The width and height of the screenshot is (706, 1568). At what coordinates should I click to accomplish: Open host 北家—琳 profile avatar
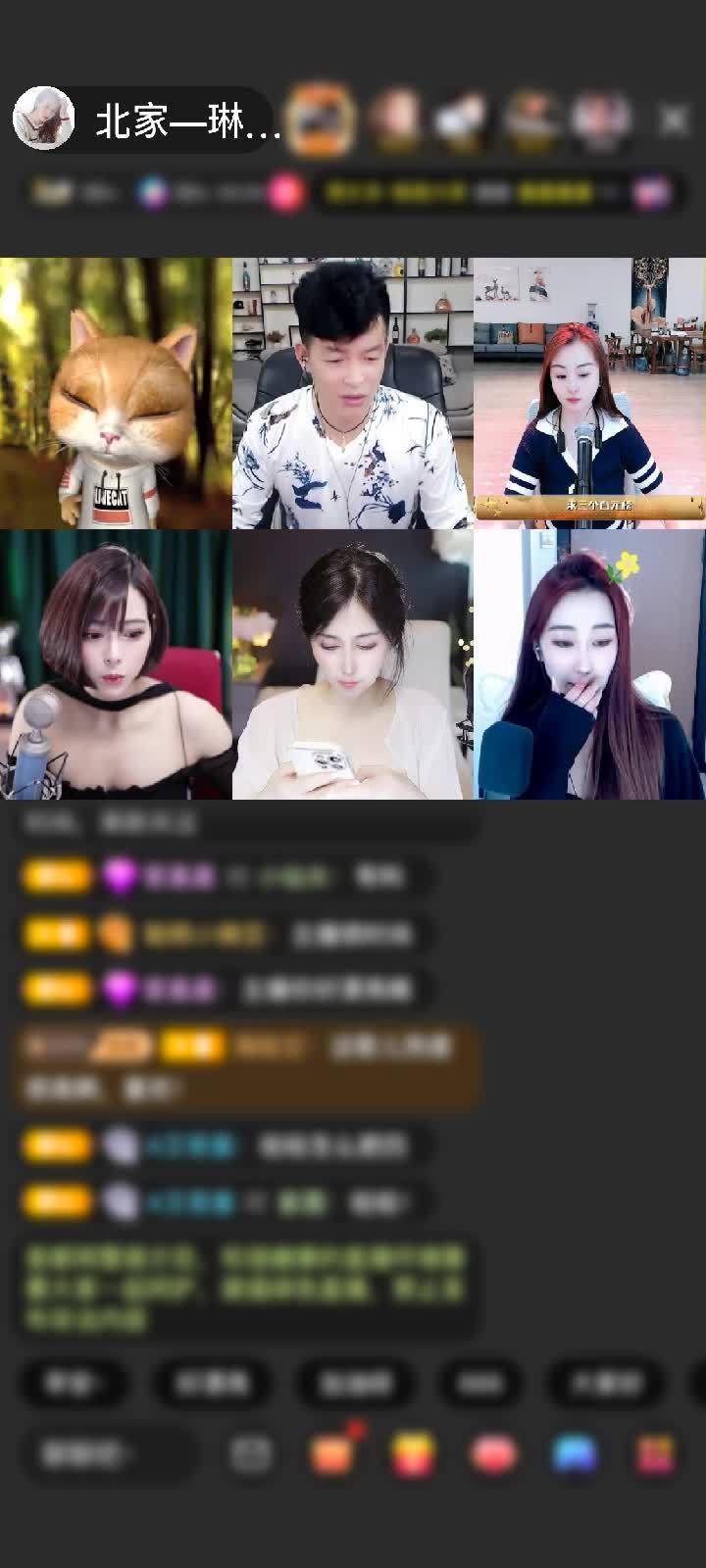[x=43, y=119]
